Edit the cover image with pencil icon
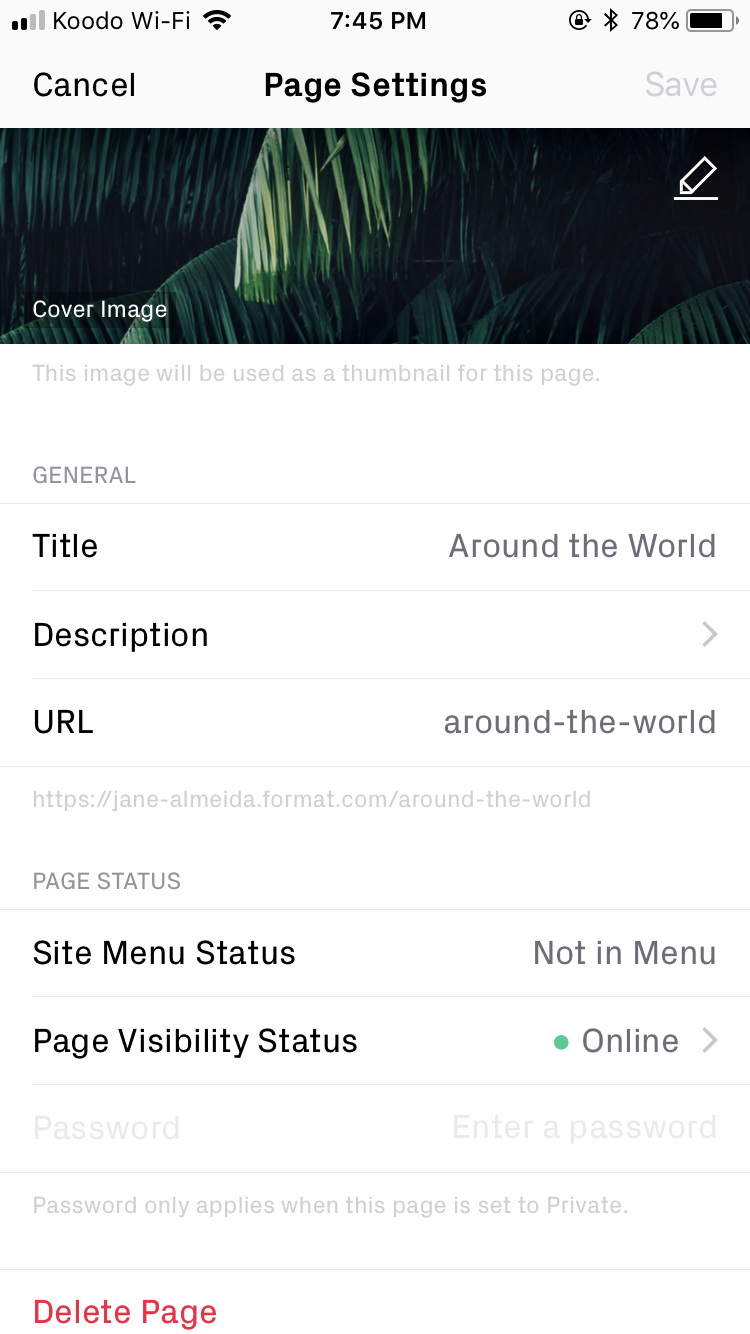The image size is (750, 1334). tap(696, 179)
